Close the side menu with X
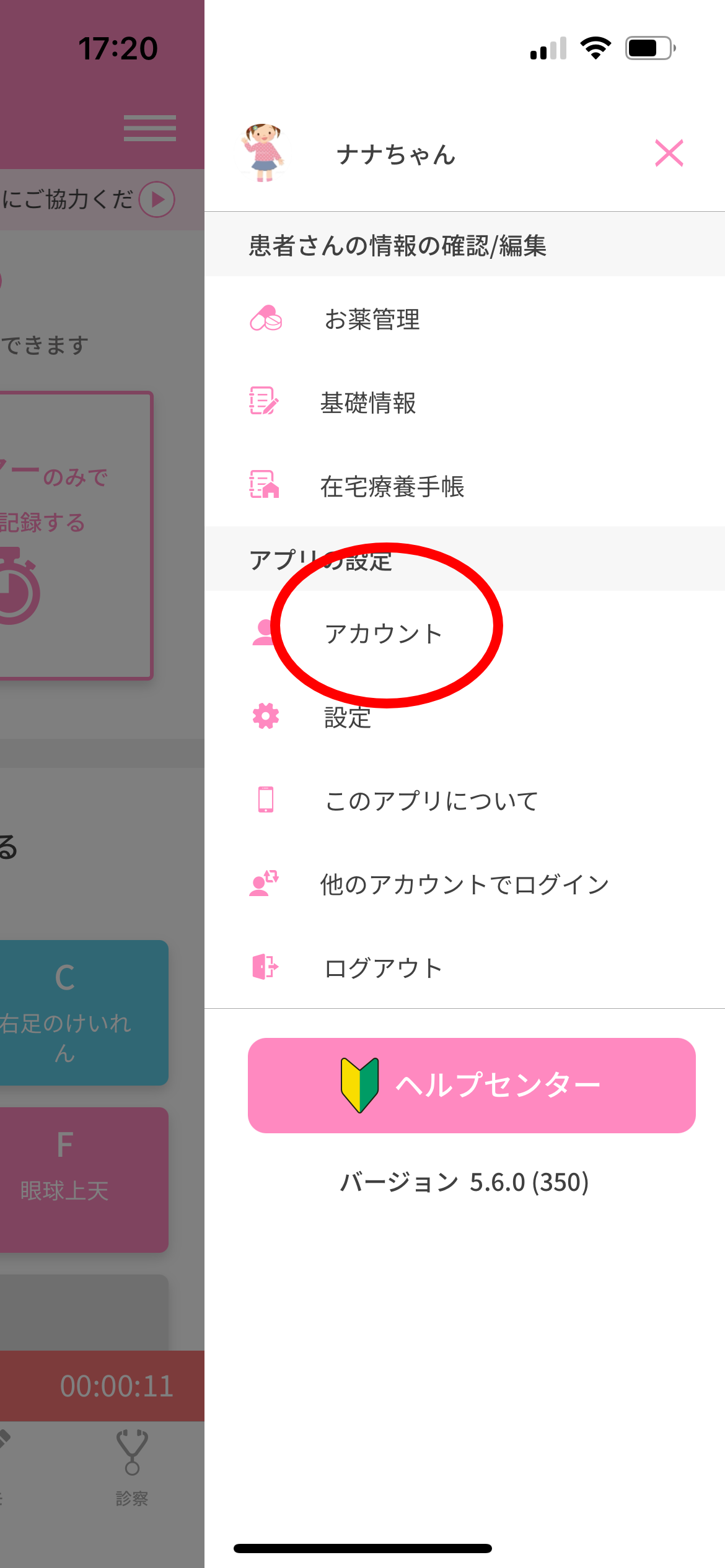725x1568 pixels. tap(669, 153)
